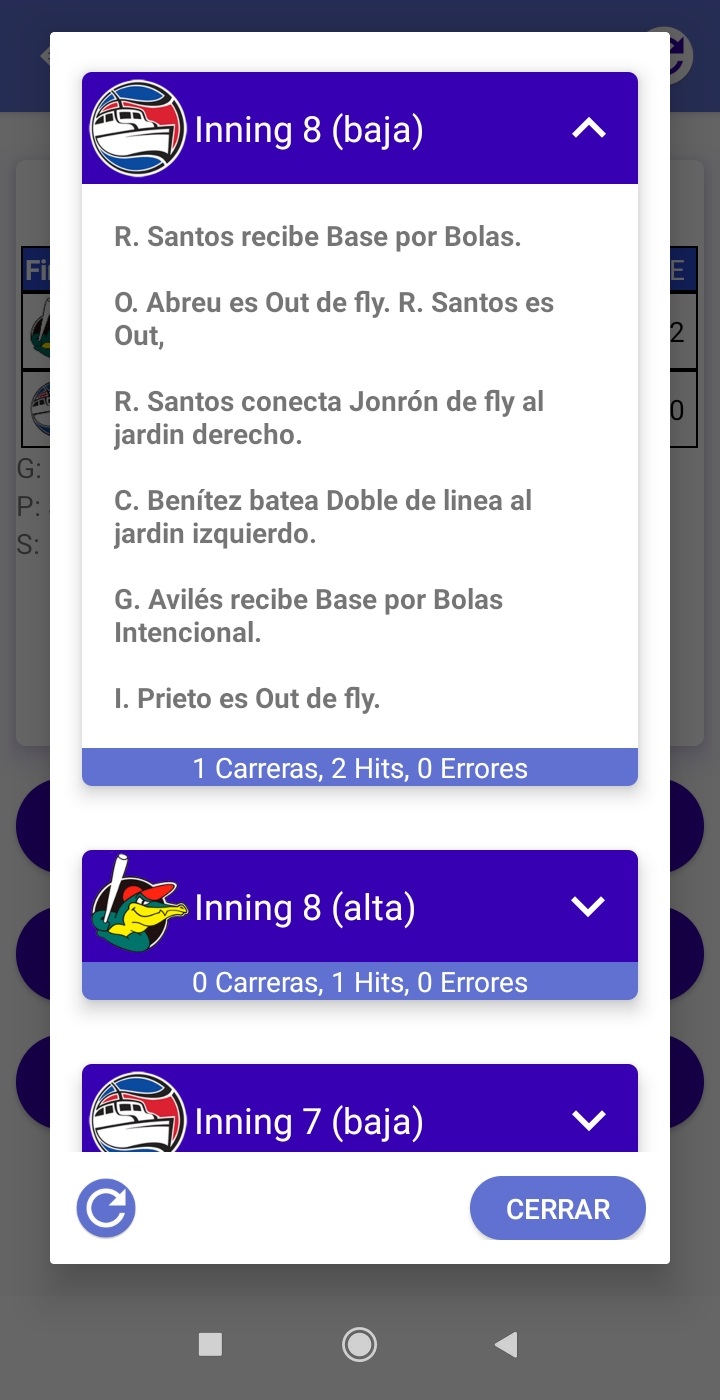This screenshot has width=720, height=1400.
Task: Collapse the Inning 8 (baja) section
Action: pos(589,129)
